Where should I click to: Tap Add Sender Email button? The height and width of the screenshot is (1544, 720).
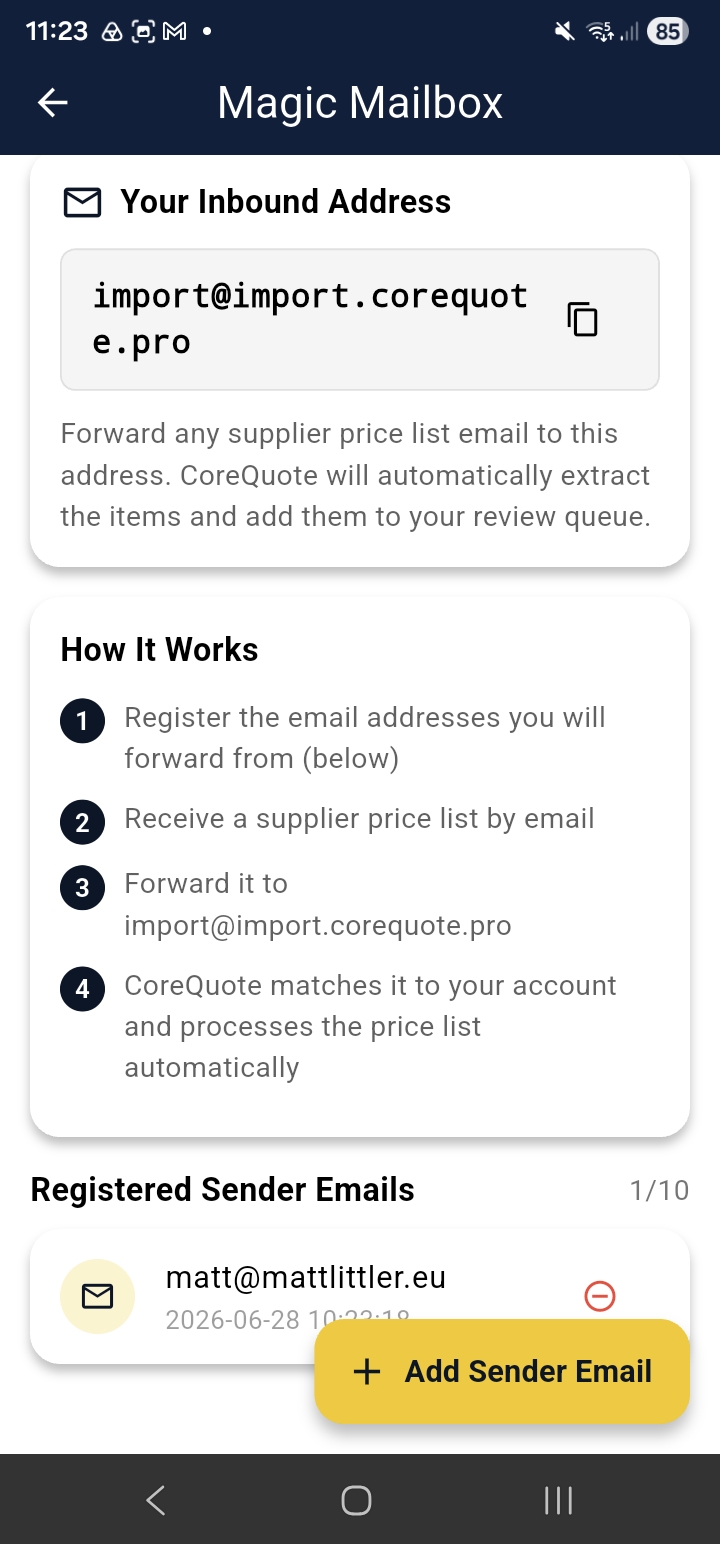[x=502, y=1371]
